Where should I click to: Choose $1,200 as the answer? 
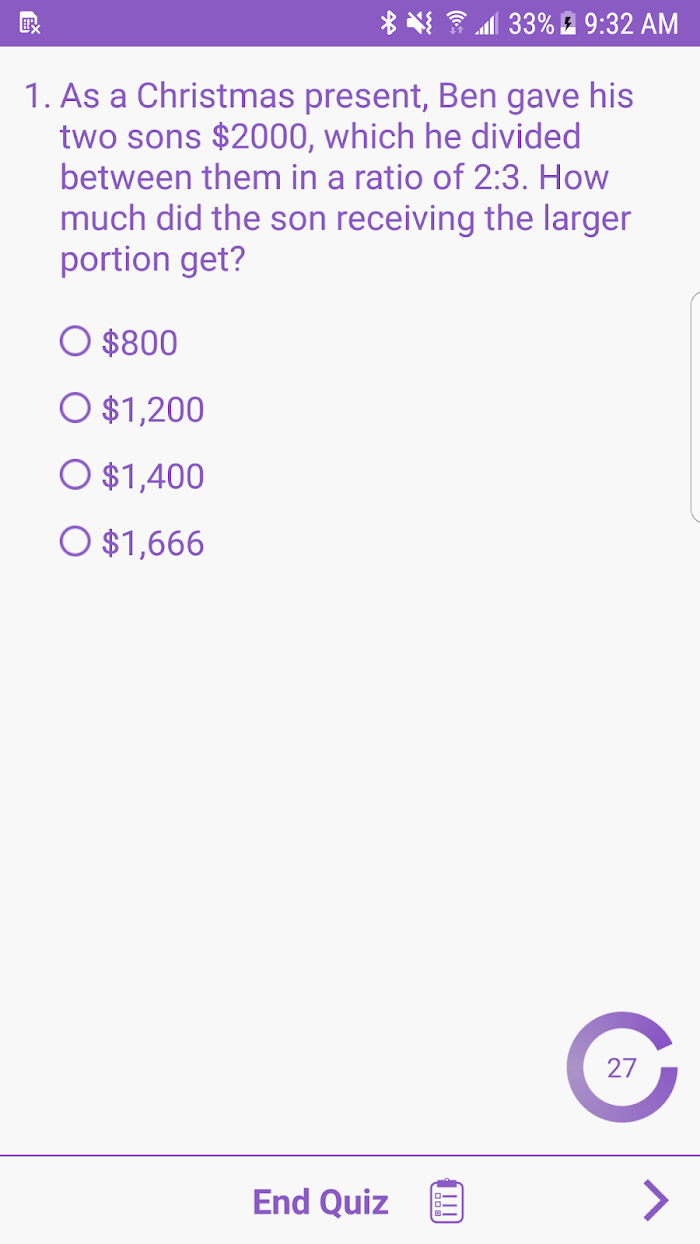132,409
